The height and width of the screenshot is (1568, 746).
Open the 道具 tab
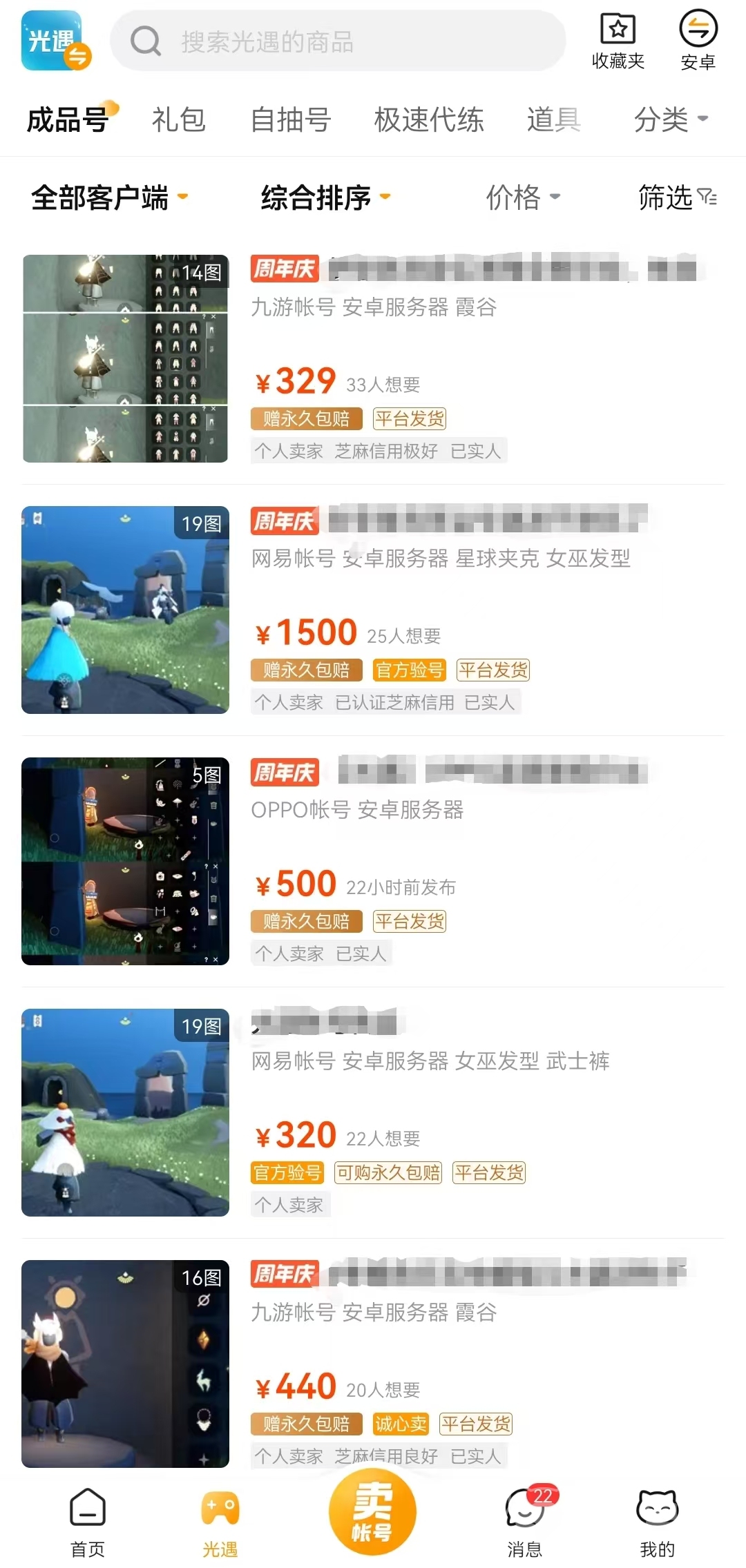553,120
